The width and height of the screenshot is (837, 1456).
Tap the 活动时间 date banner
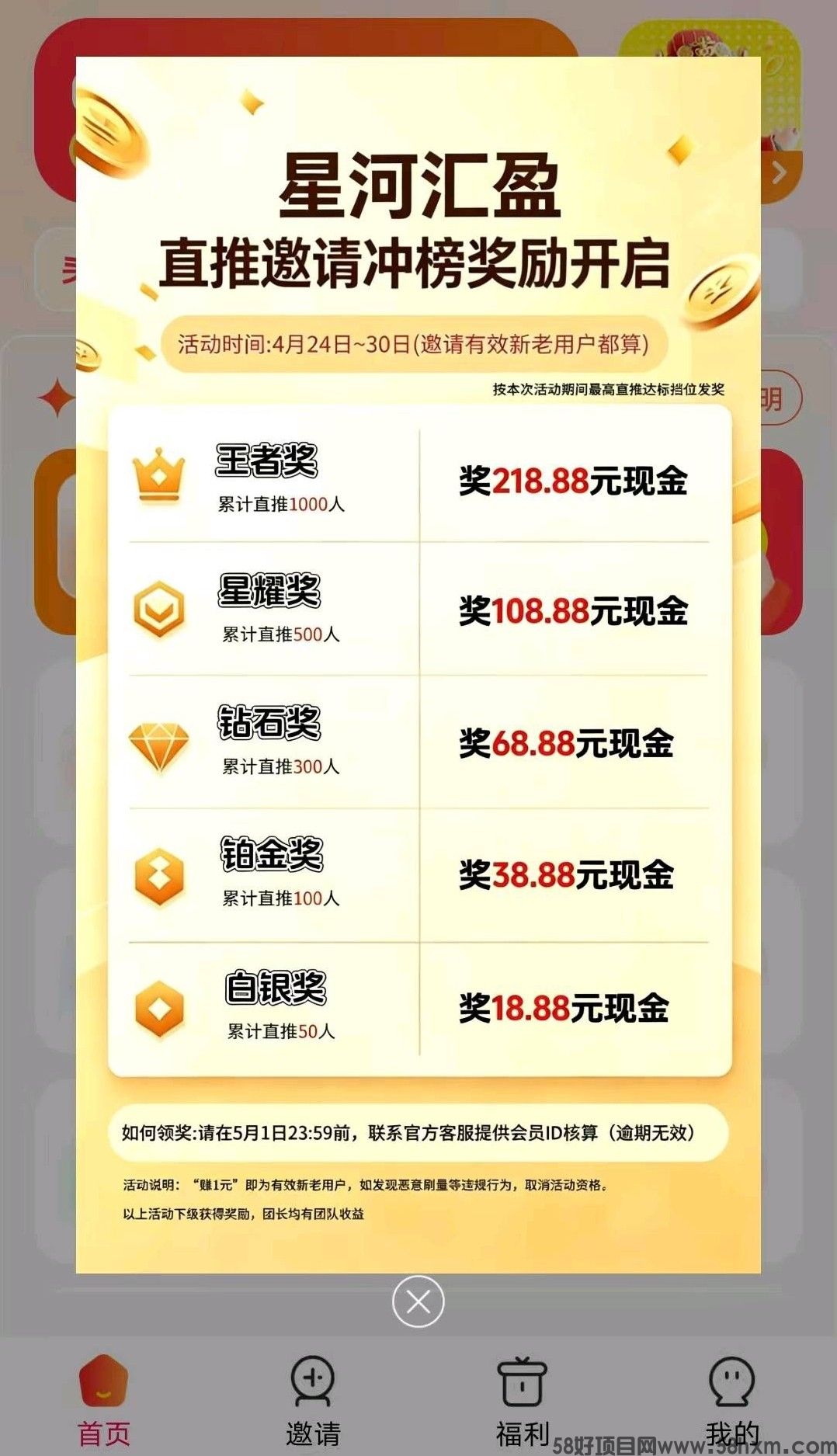pyautogui.click(x=418, y=341)
